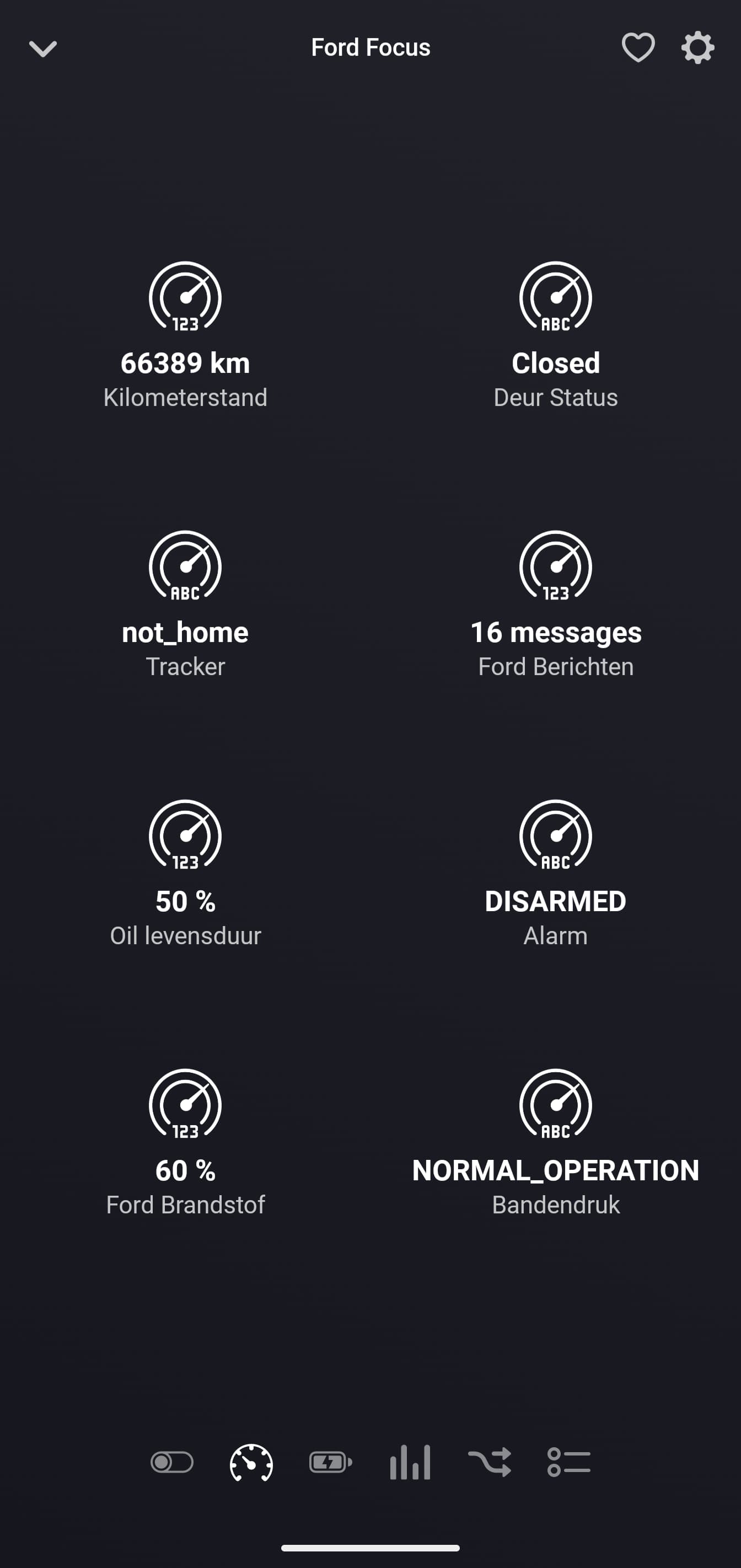Select the gauge sensors tab
Image resolution: width=741 pixels, height=1568 pixels.
[251, 1462]
